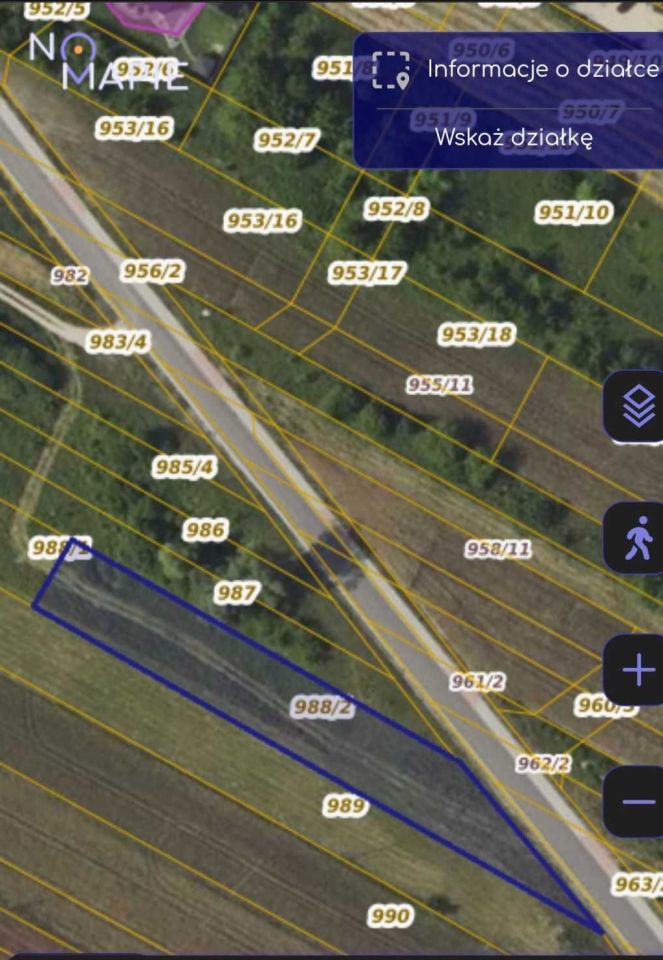Tap the Wskaż działkę button
Image resolution: width=663 pixels, height=960 pixels.
point(513,137)
